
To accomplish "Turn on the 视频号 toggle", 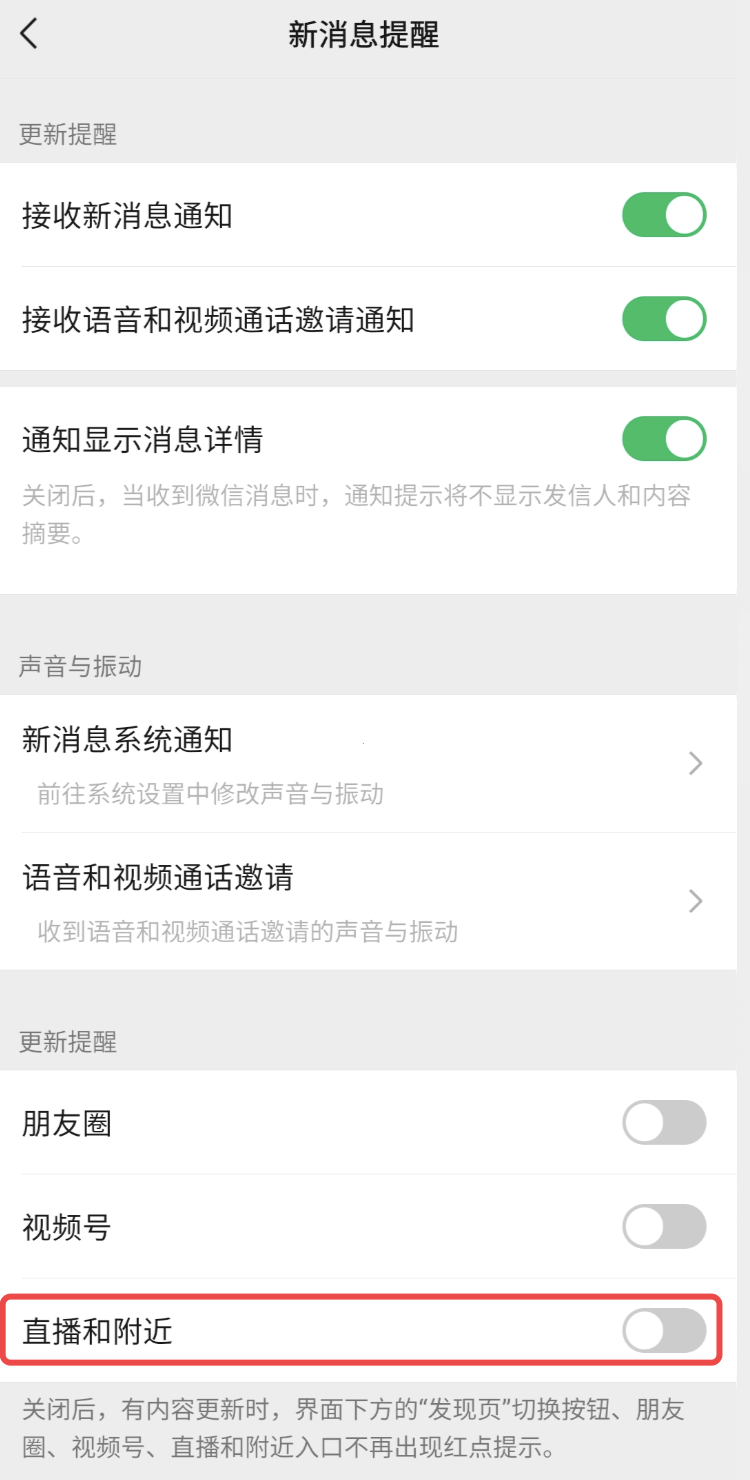I will [x=664, y=1228].
